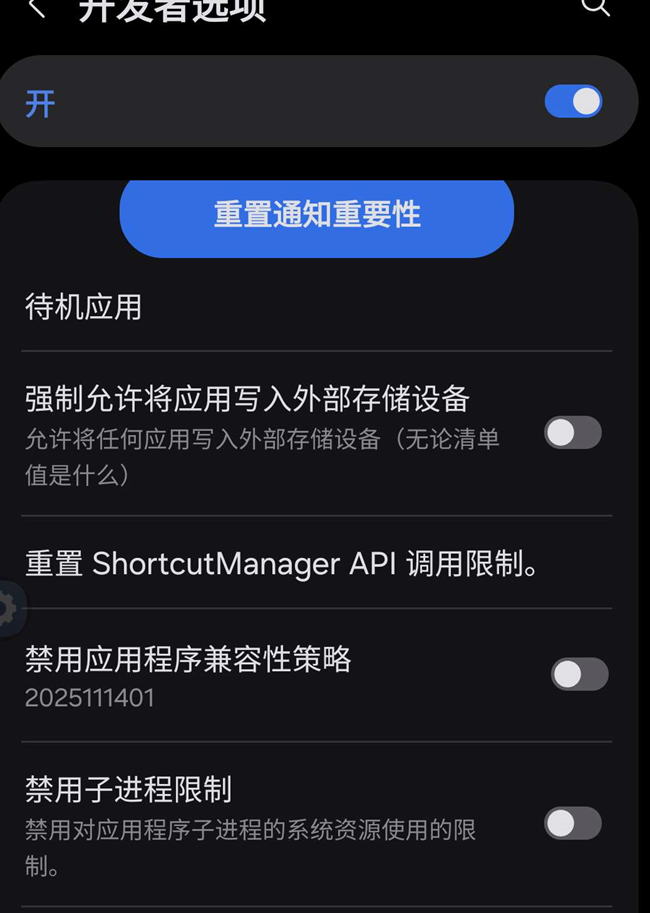The height and width of the screenshot is (913, 650).
Task: Enable 强制允许将应用写入外部存储设备
Action: point(573,433)
